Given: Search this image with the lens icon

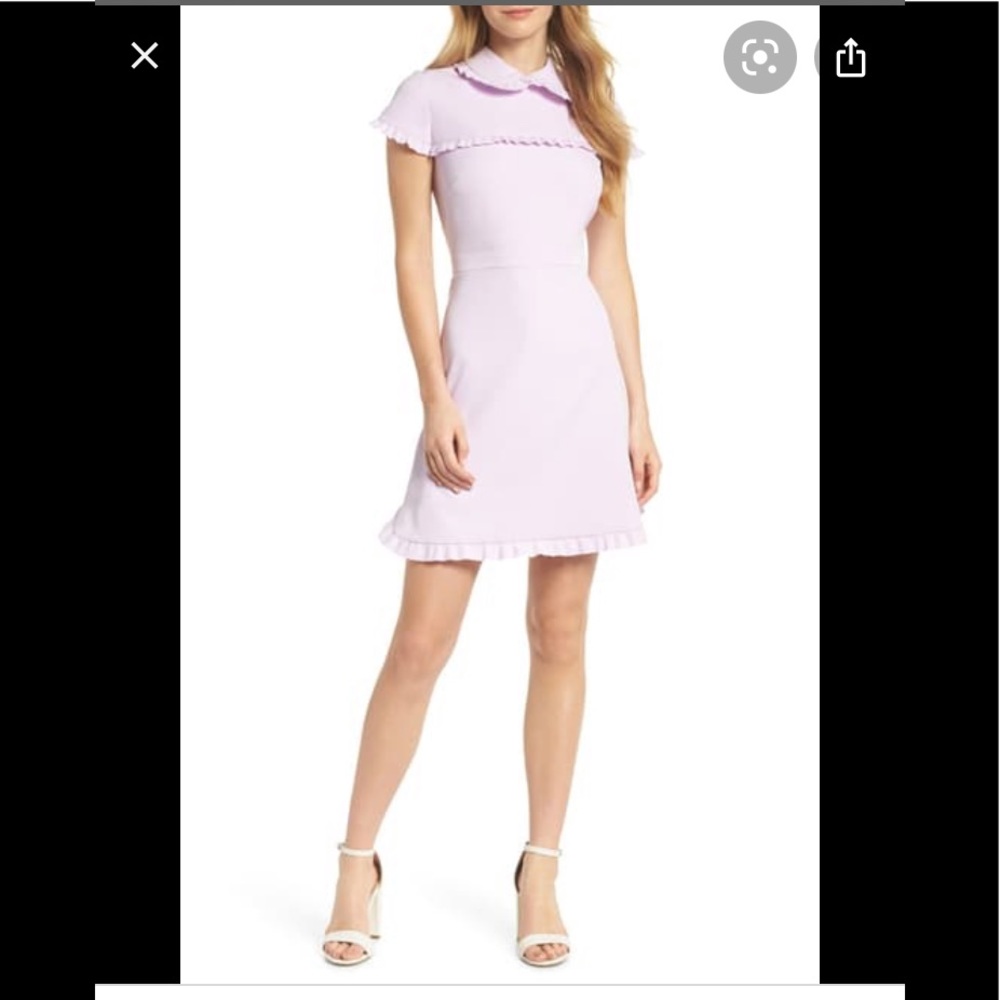Looking at the screenshot, I should (x=760, y=57).
